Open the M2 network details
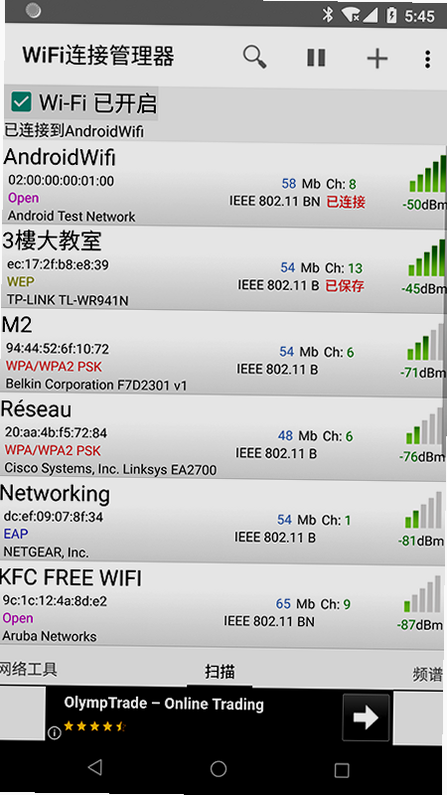447x795 pixels. click(x=224, y=353)
